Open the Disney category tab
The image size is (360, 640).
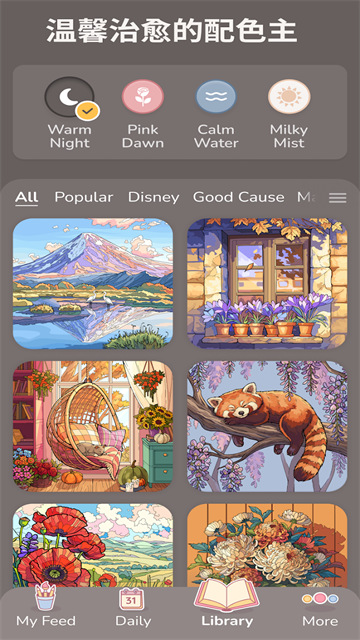153,198
